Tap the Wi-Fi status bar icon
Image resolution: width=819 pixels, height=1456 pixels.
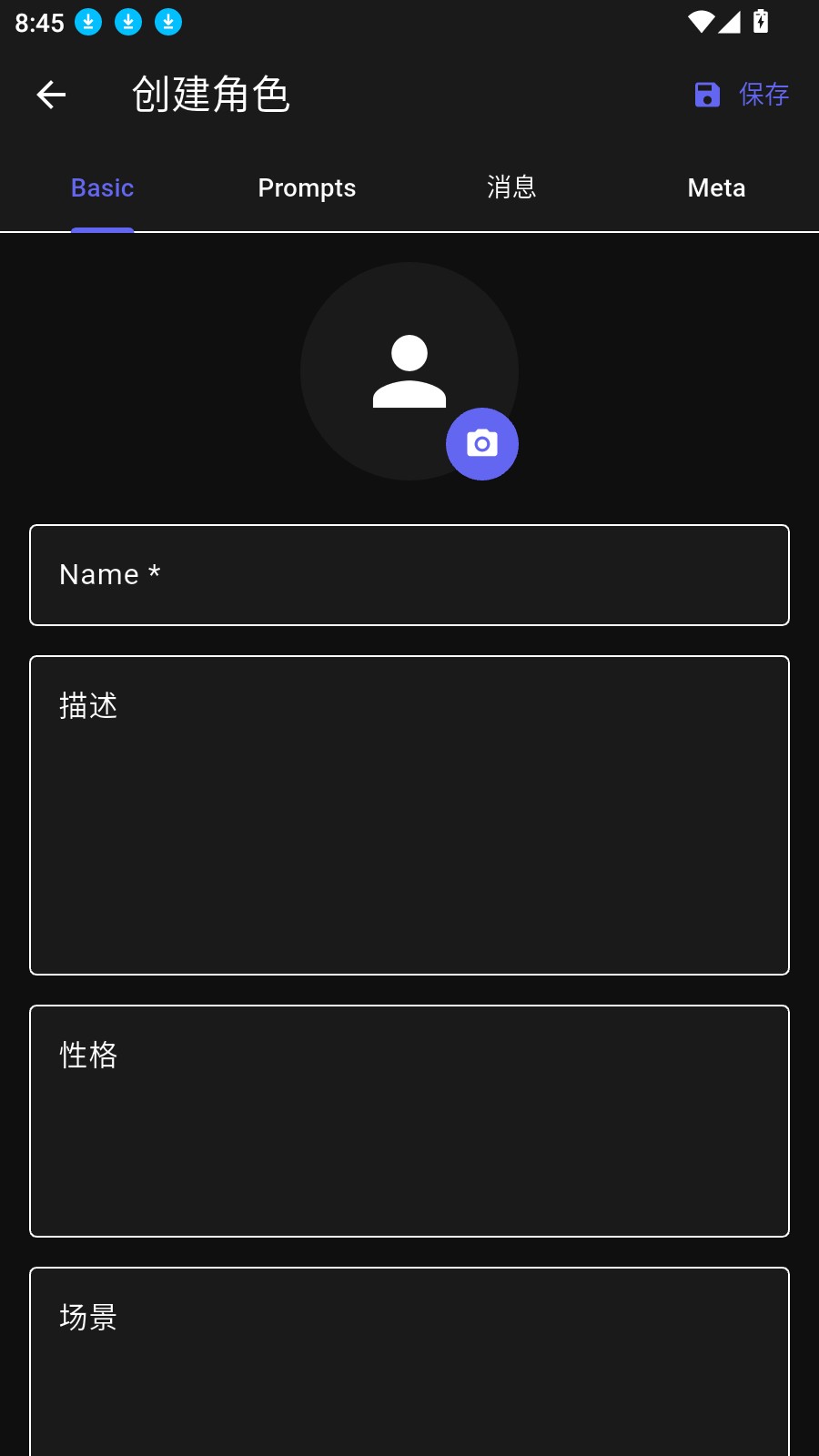(699, 22)
